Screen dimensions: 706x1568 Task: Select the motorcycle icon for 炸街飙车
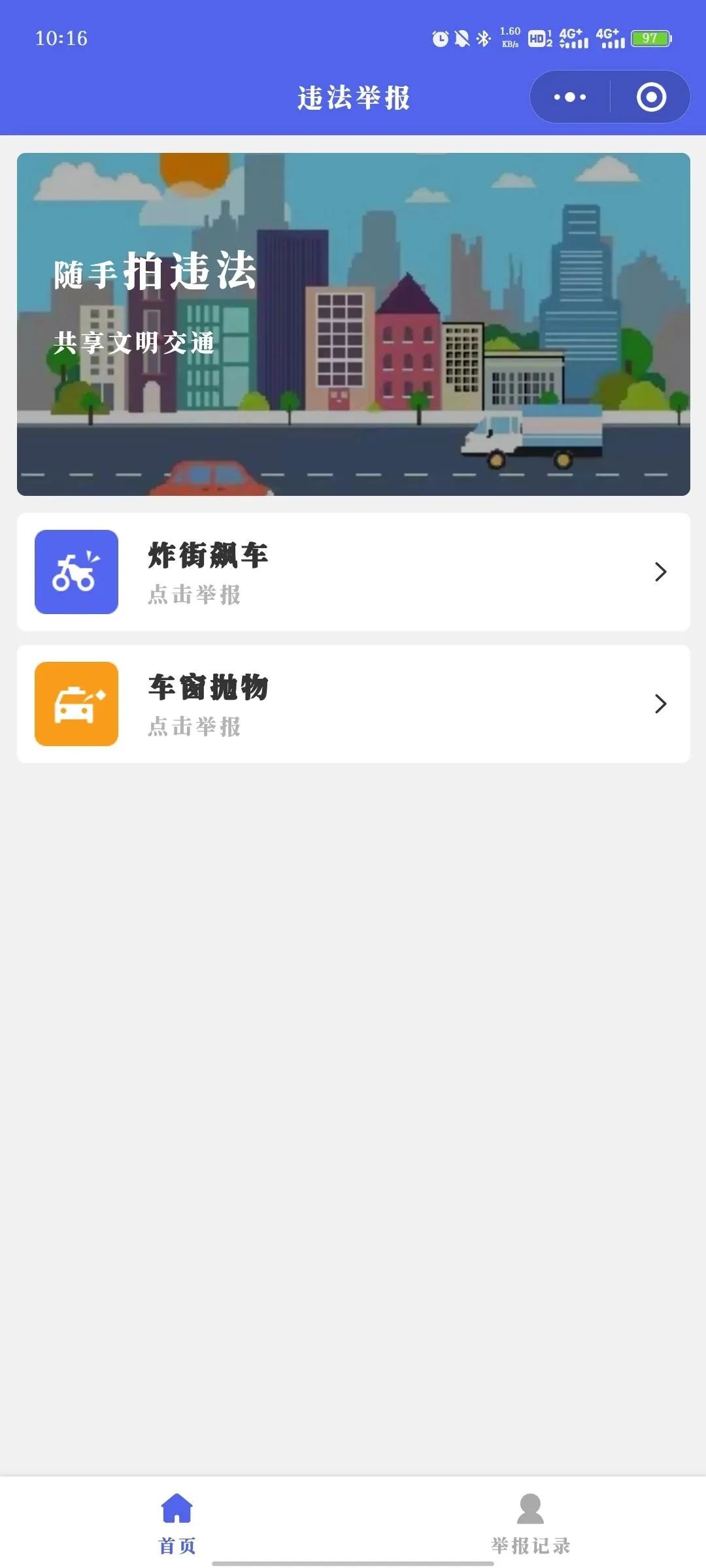[x=76, y=572]
